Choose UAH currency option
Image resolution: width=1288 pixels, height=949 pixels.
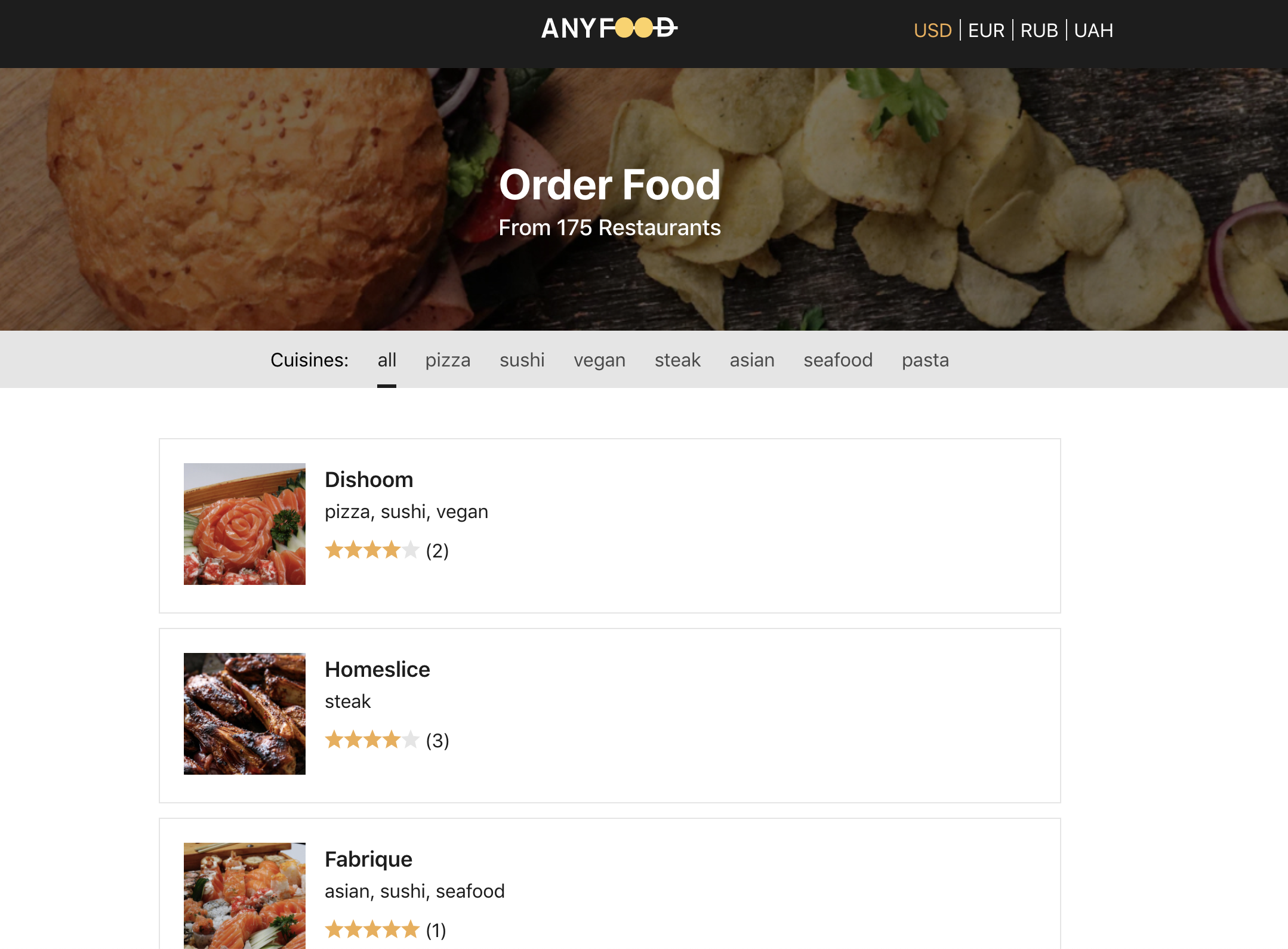1093,30
